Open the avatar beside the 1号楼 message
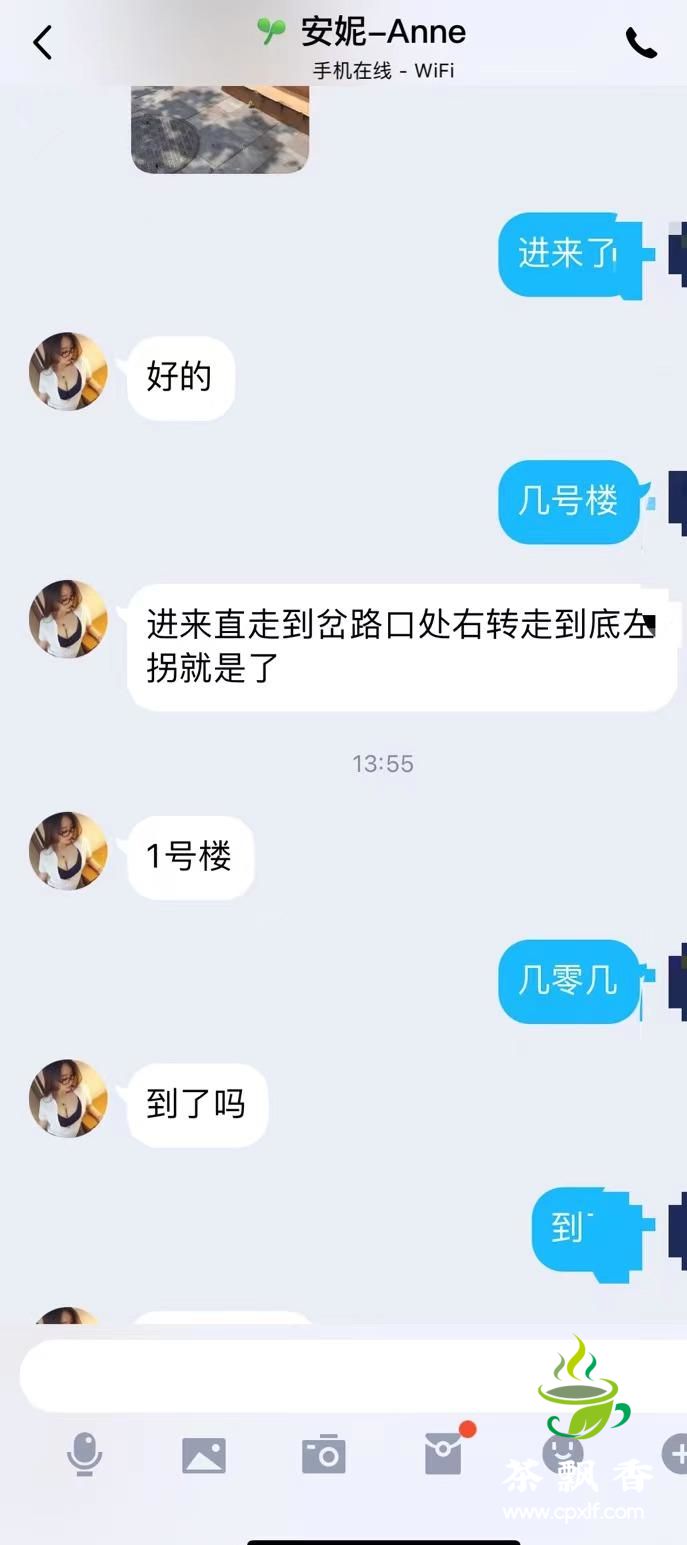The image size is (687, 1545). pyautogui.click(x=68, y=851)
